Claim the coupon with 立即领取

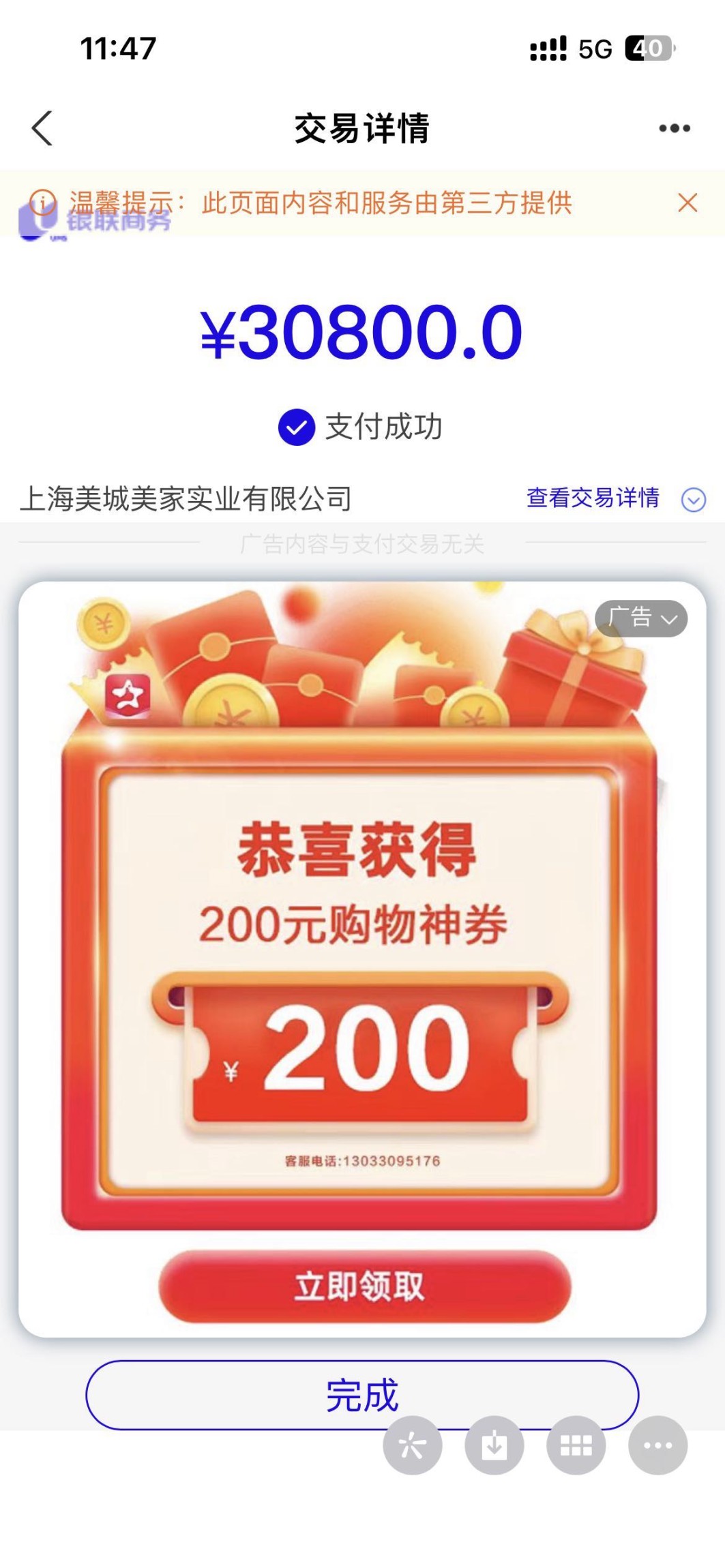point(364,1286)
